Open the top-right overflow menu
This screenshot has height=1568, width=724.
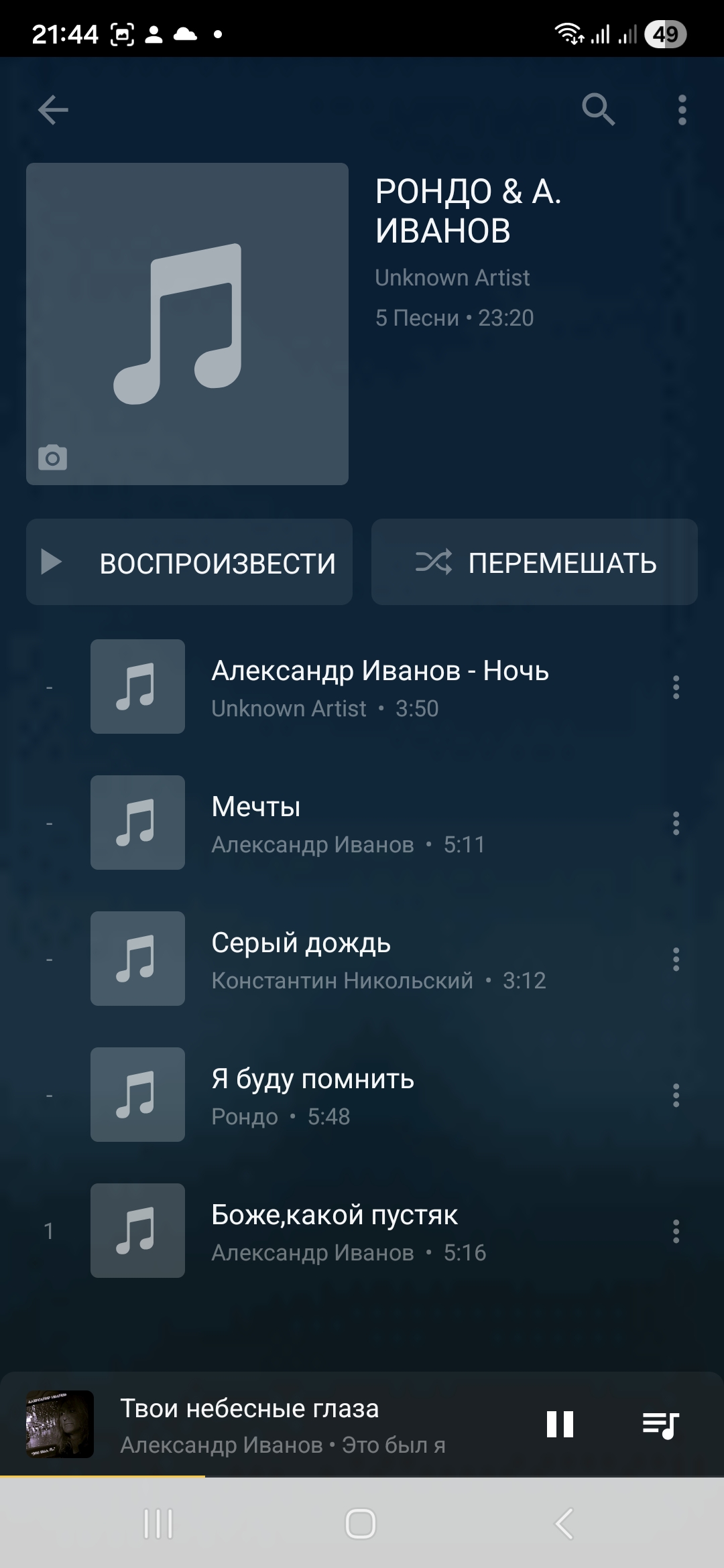[682, 110]
